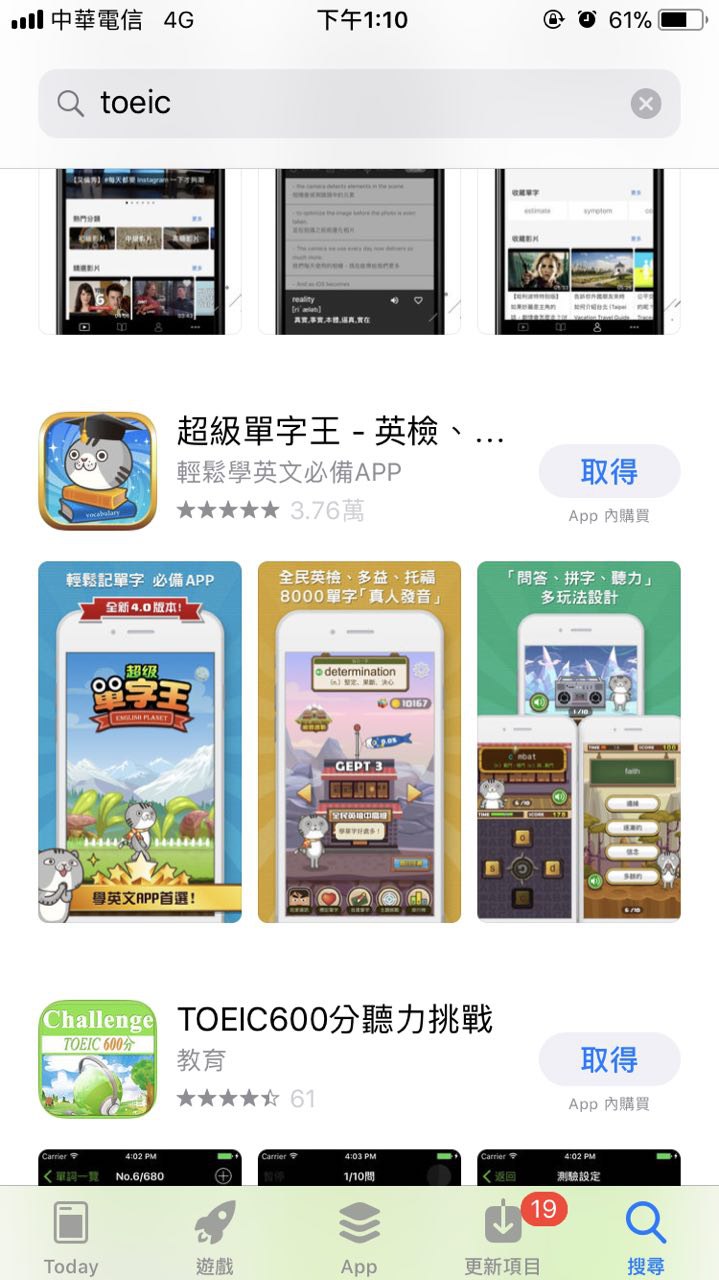Switch to the 遊戲 tab
The width and height of the screenshot is (719, 1280).
215,1236
